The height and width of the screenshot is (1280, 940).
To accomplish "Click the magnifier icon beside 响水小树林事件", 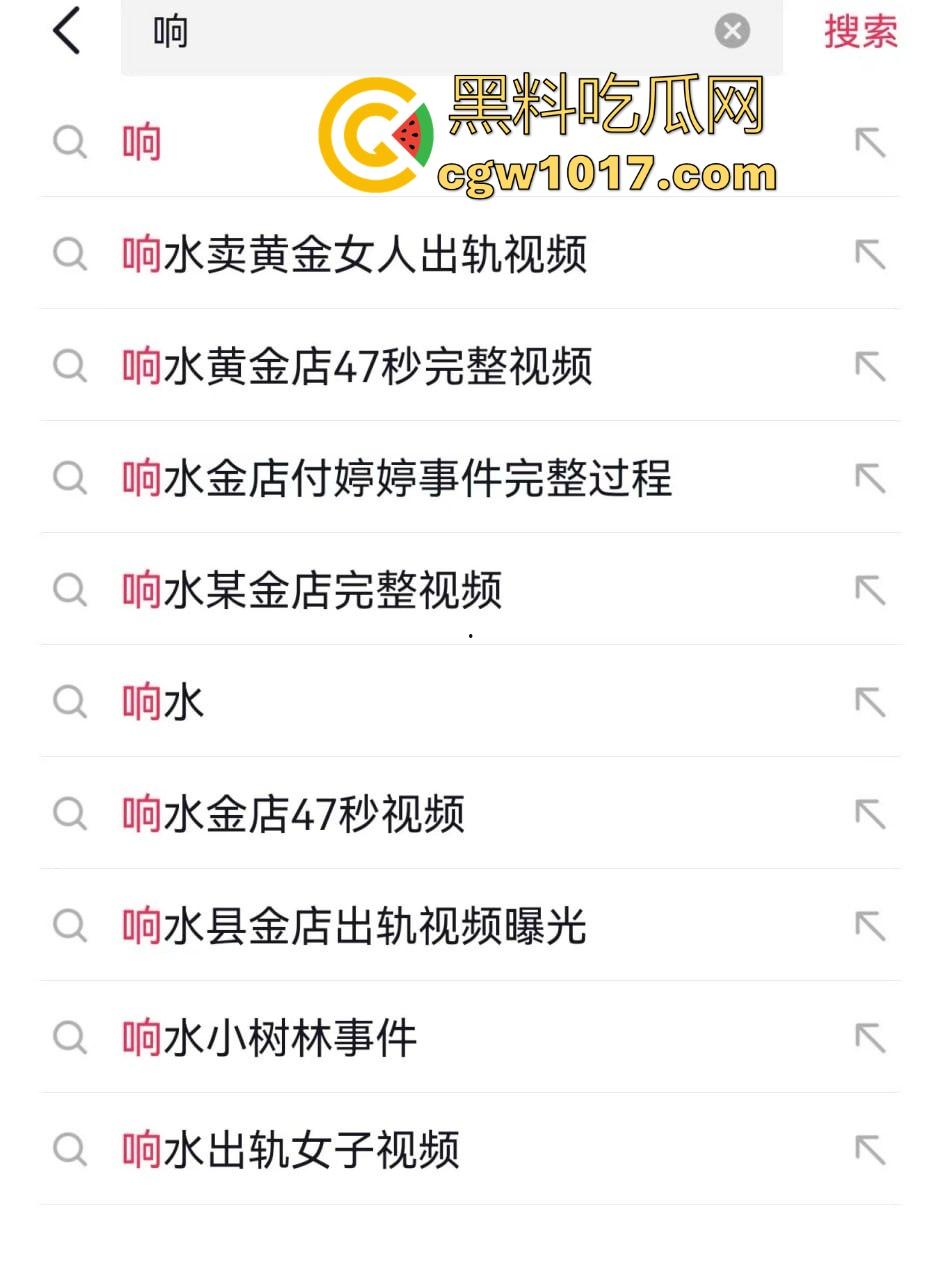I will [x=70, y=1038].
